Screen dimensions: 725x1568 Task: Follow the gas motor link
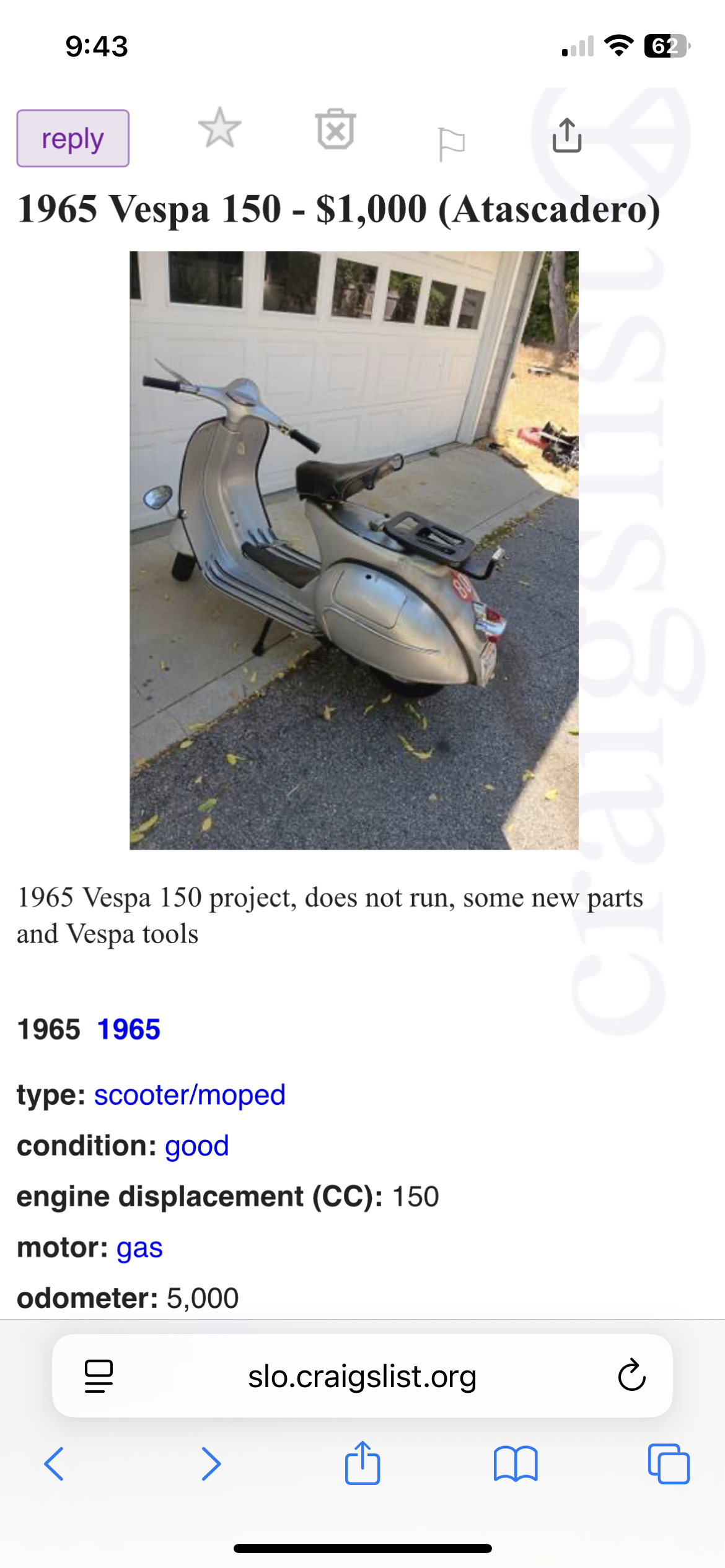[x=139, y=1247]
